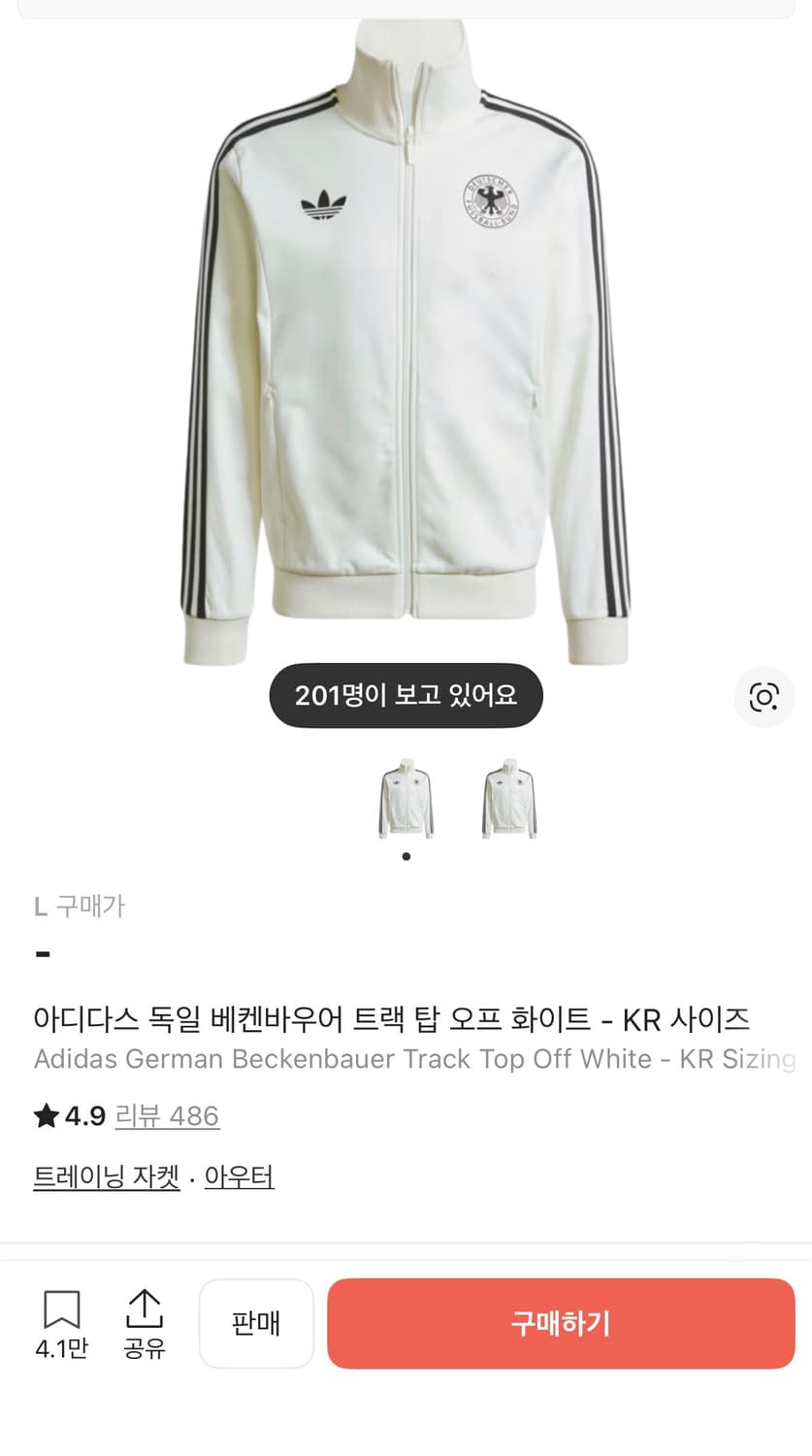Select the second jacket thumbnail
Image resolution: width=812 pixels, height=1456 pixels.
click(508, 799)
